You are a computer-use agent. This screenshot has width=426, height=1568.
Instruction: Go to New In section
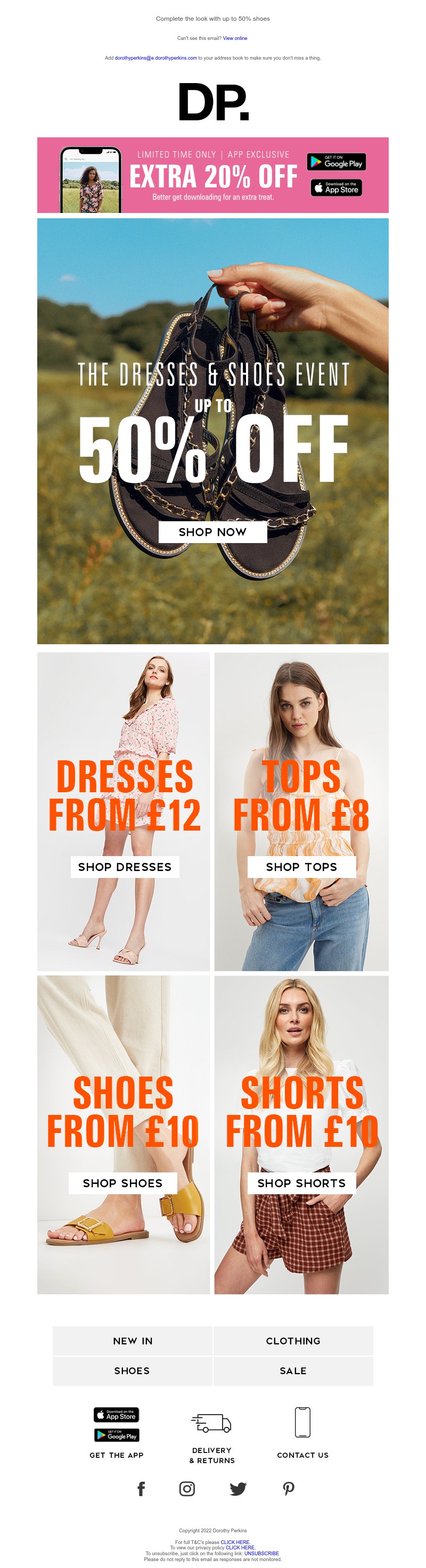[x=133, y=1340]
